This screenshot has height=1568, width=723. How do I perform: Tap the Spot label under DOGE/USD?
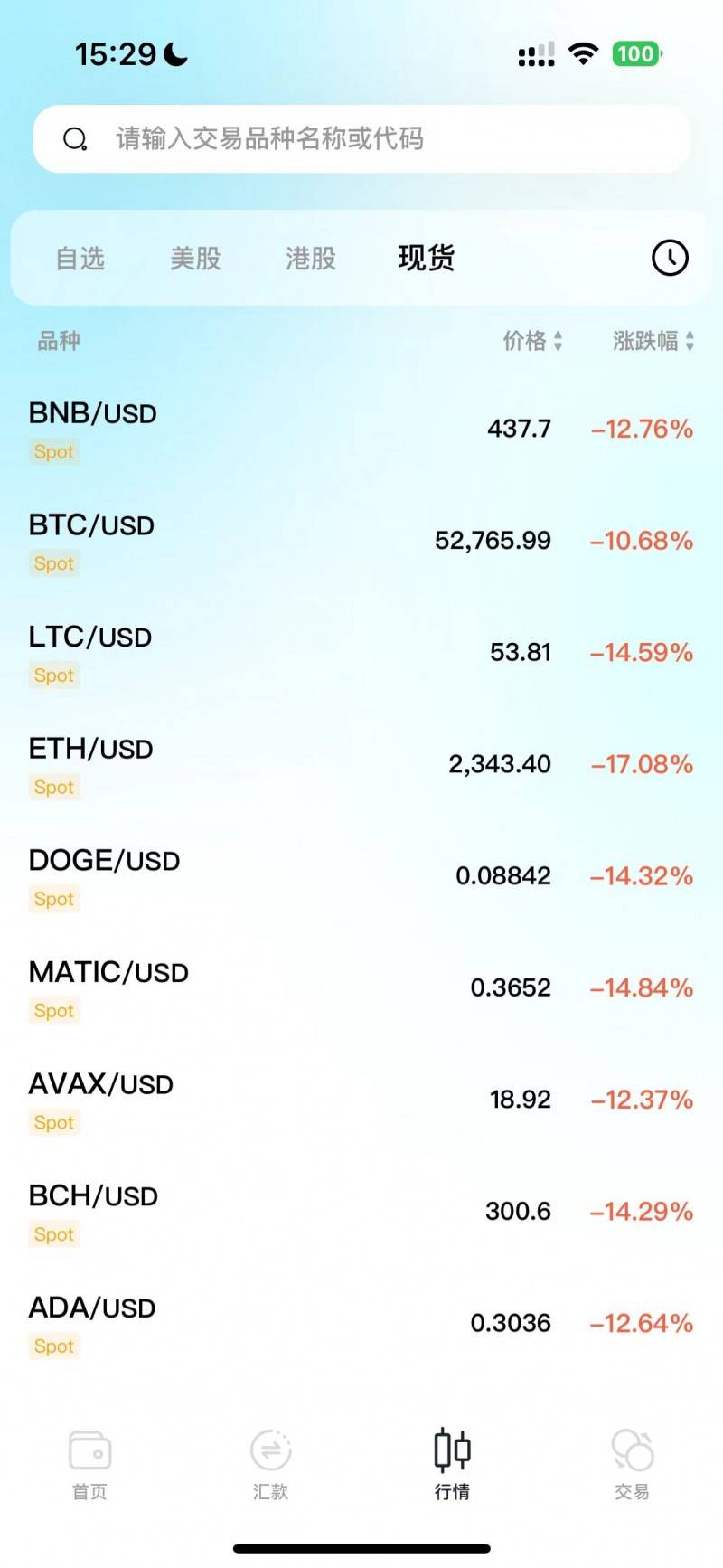[53, 899]
